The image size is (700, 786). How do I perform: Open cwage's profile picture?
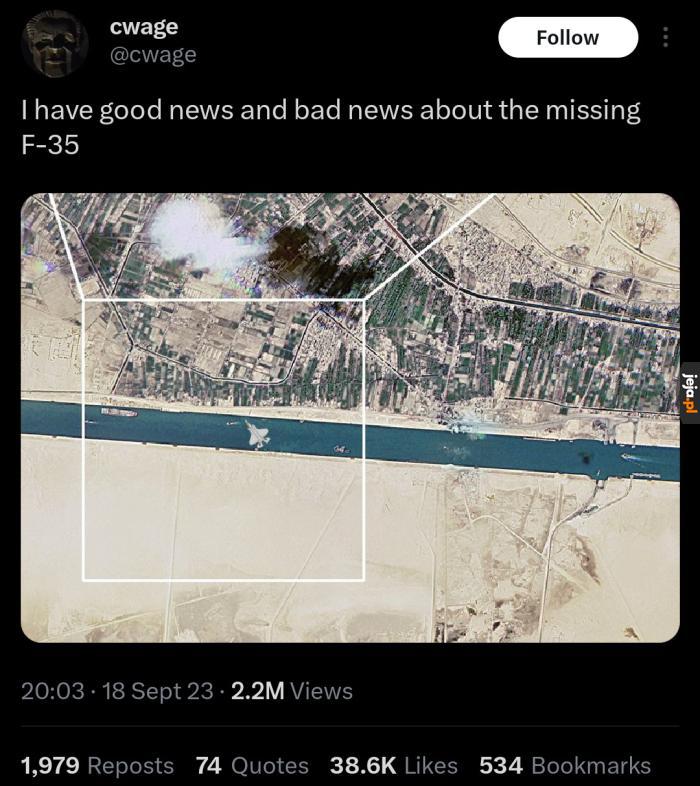point(54,43)
